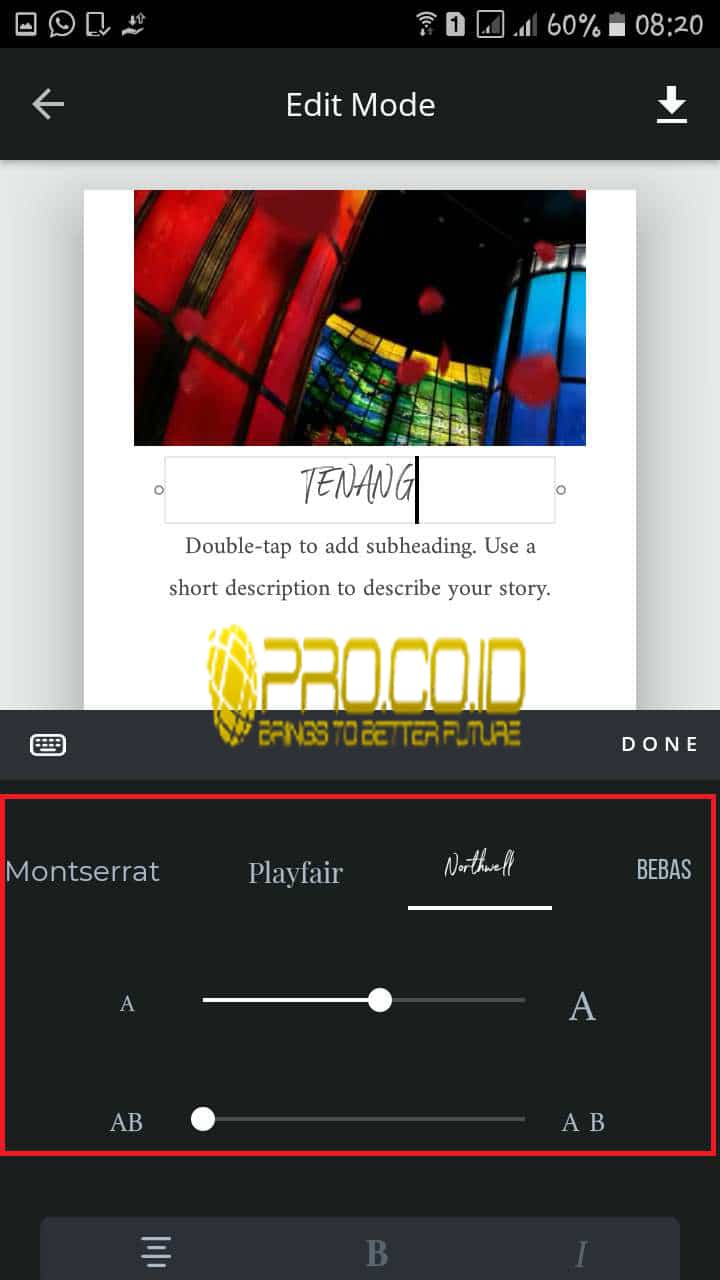Tap DONE to finish editing
The image size is (720, 1280).
click(x=660, y=744)
